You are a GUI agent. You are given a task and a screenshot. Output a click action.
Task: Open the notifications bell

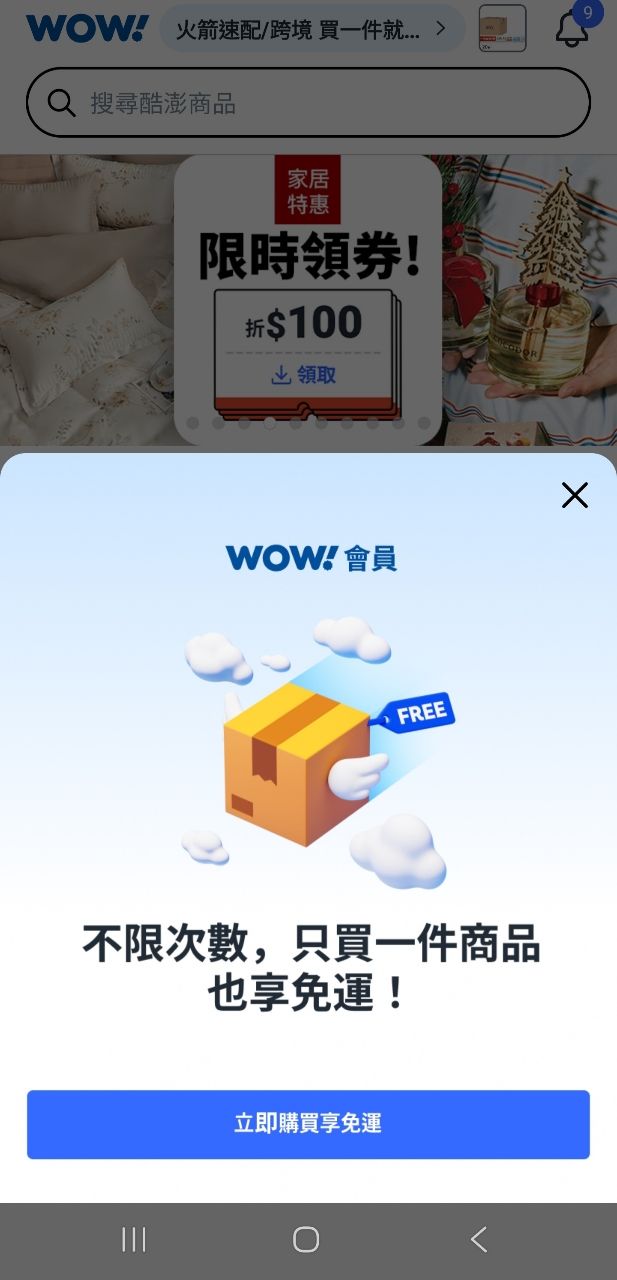(x=572, y=29)
